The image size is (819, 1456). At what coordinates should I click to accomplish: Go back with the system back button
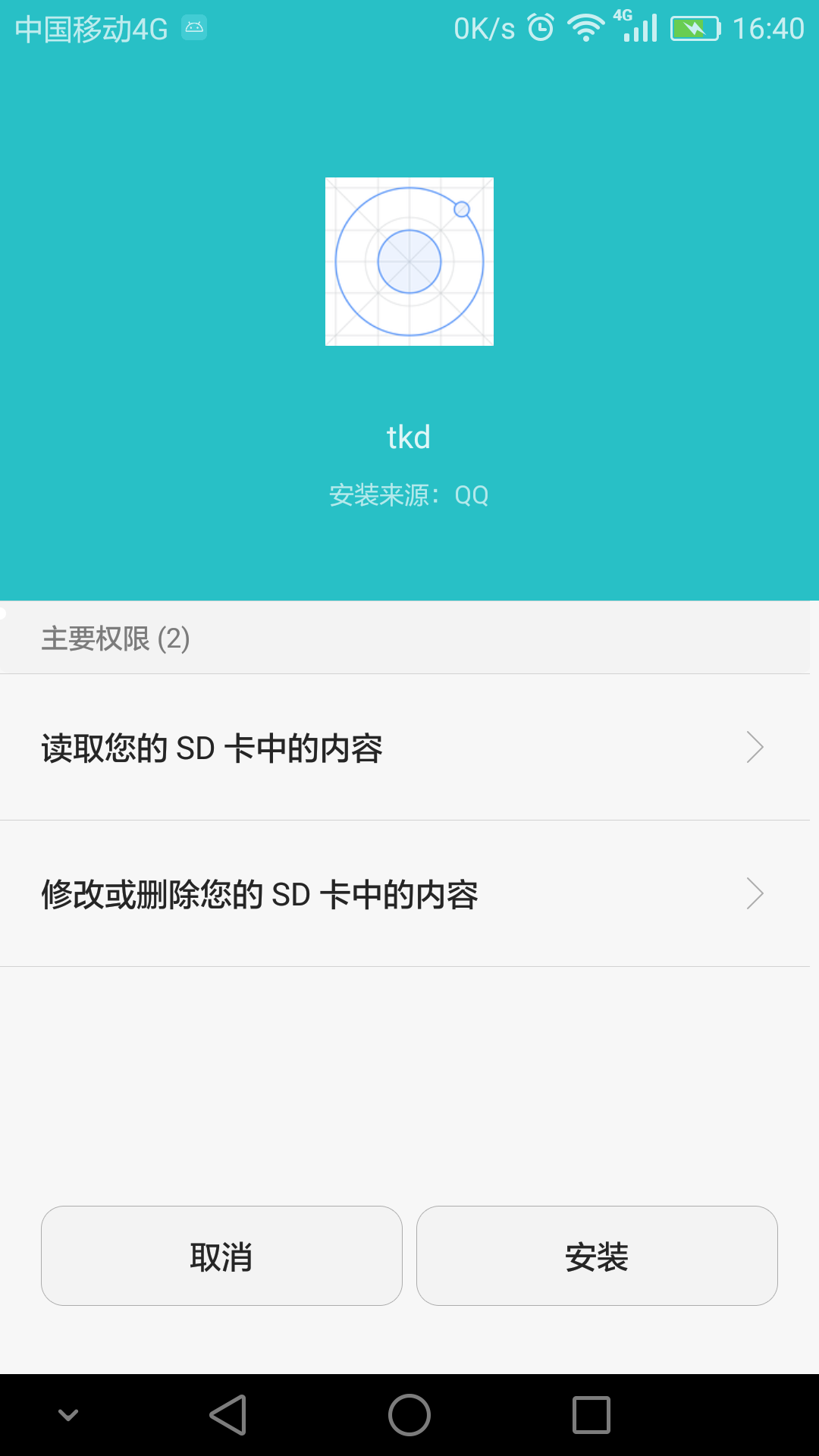[228, 1415]
